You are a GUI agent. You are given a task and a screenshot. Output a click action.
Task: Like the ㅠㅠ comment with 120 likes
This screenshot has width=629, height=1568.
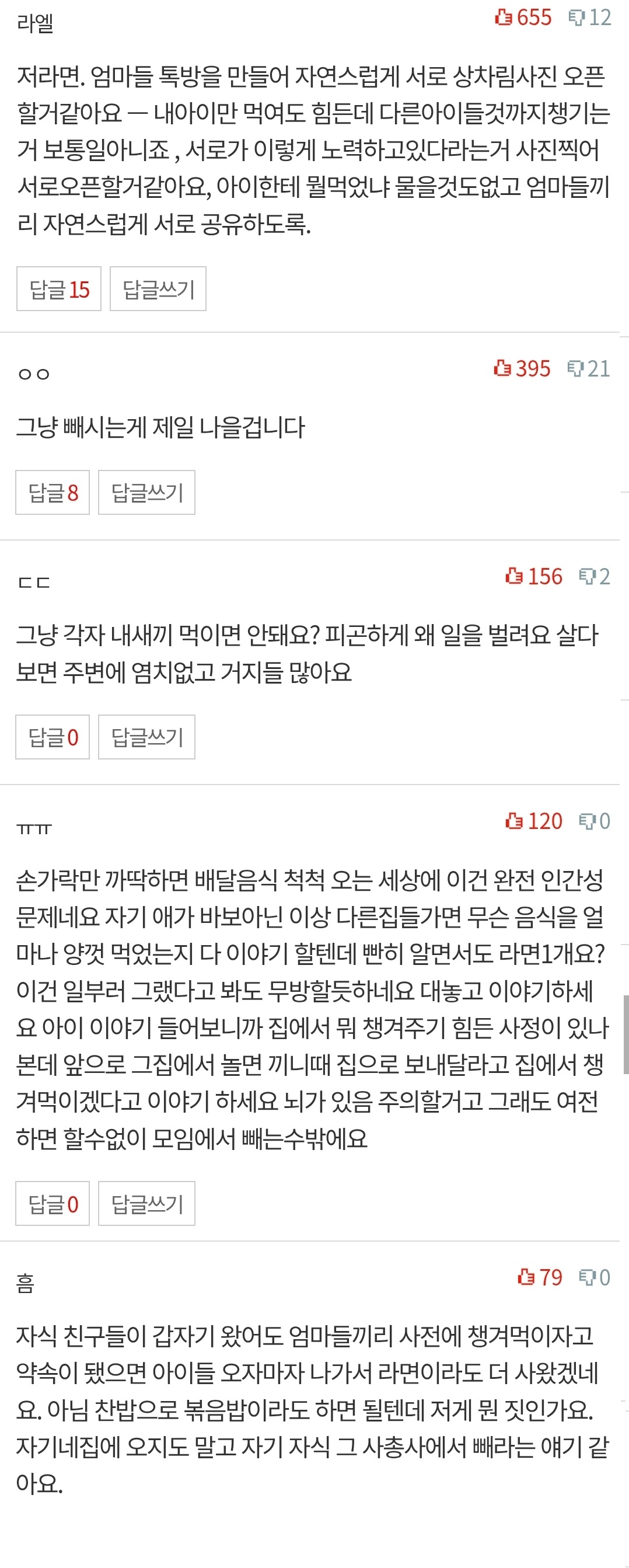coord(533,821)
